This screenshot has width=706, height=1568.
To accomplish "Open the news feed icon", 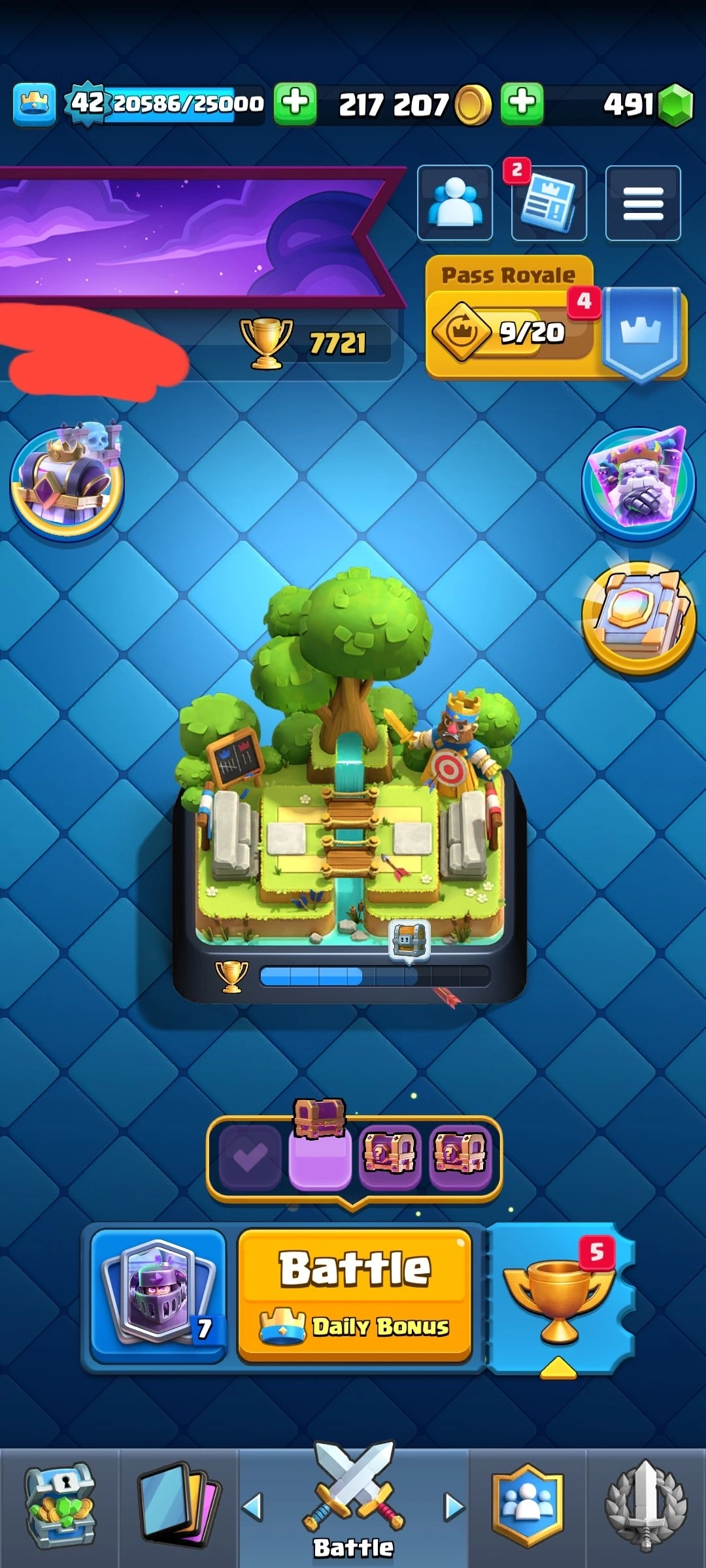I will click(x=548, y=203).
